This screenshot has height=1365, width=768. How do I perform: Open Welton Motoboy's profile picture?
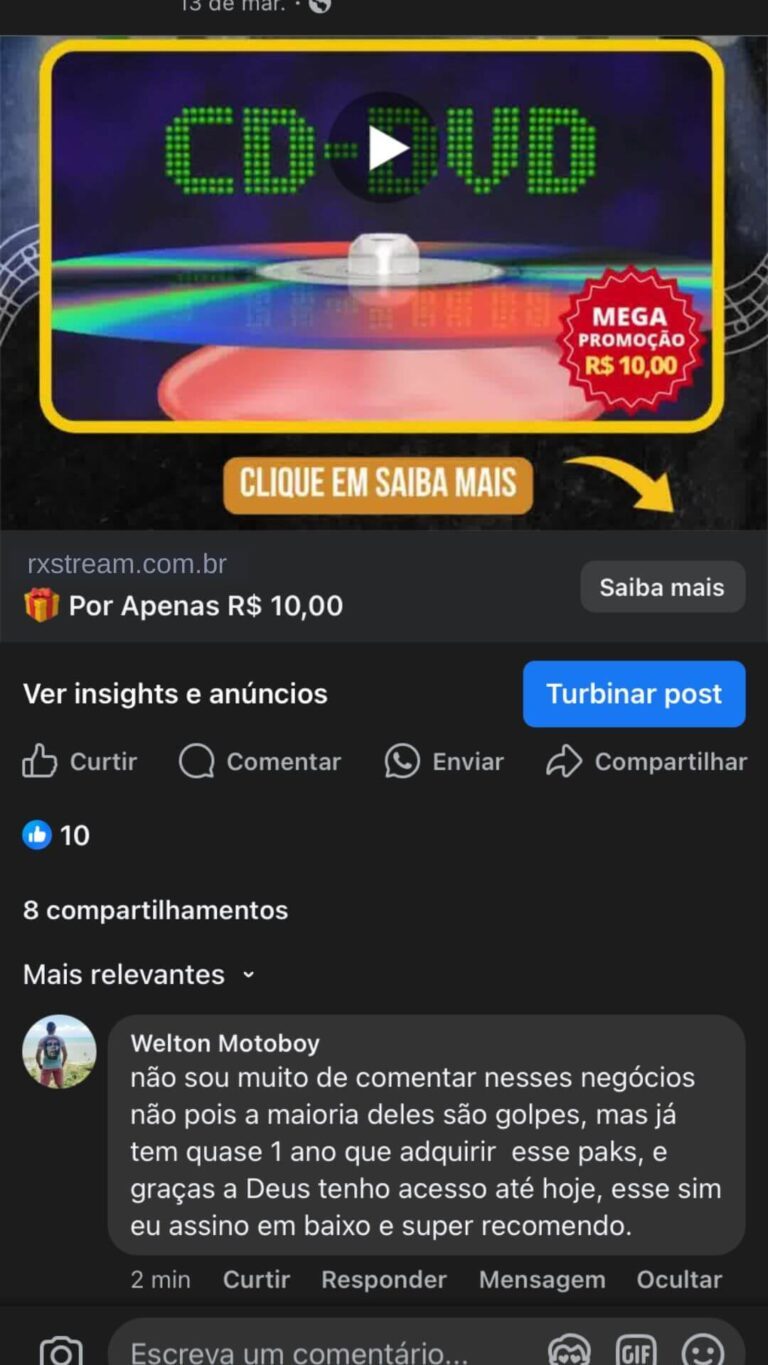click(60, 1052)
